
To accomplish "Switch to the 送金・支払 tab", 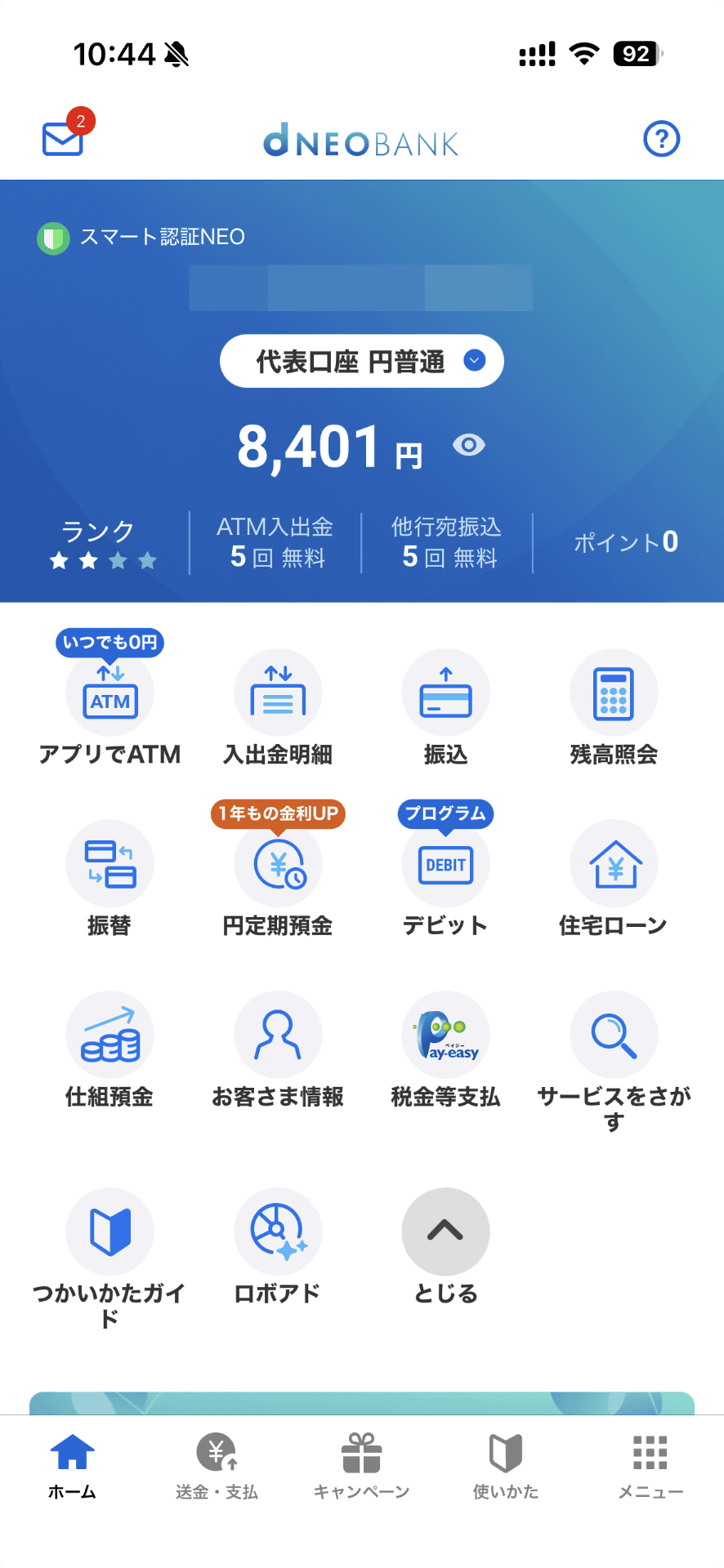I will pos(216,1466).
